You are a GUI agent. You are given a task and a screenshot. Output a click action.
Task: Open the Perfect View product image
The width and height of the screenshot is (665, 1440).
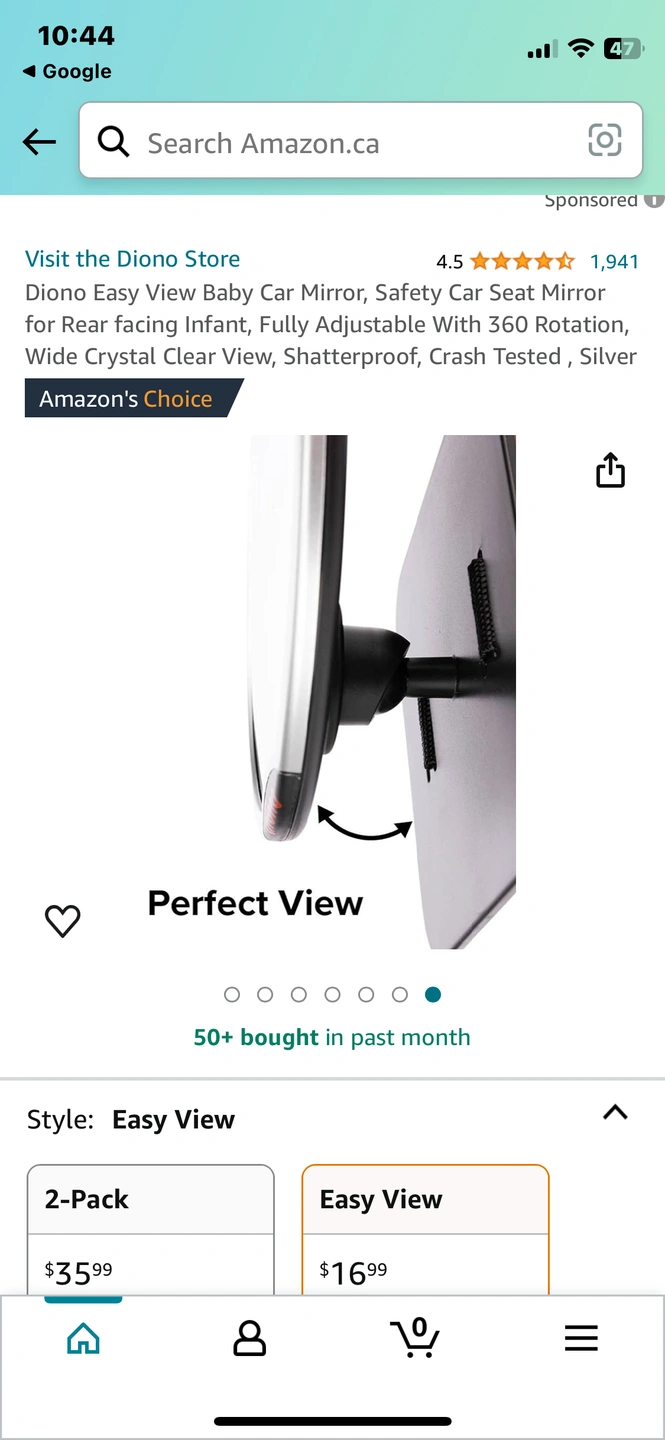[380, 690]
